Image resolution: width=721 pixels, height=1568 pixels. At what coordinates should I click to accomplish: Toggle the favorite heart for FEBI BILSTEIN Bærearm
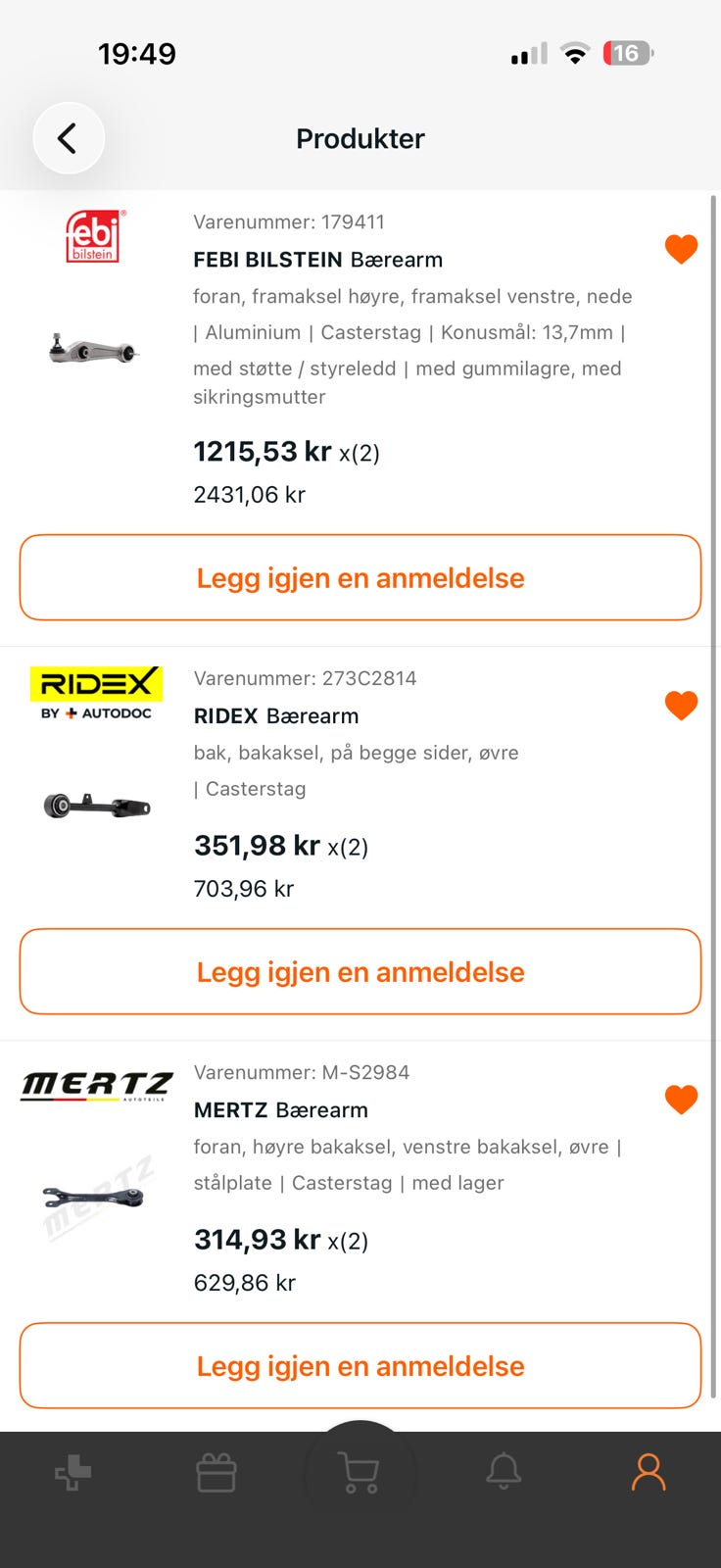(x=681, y=249)
